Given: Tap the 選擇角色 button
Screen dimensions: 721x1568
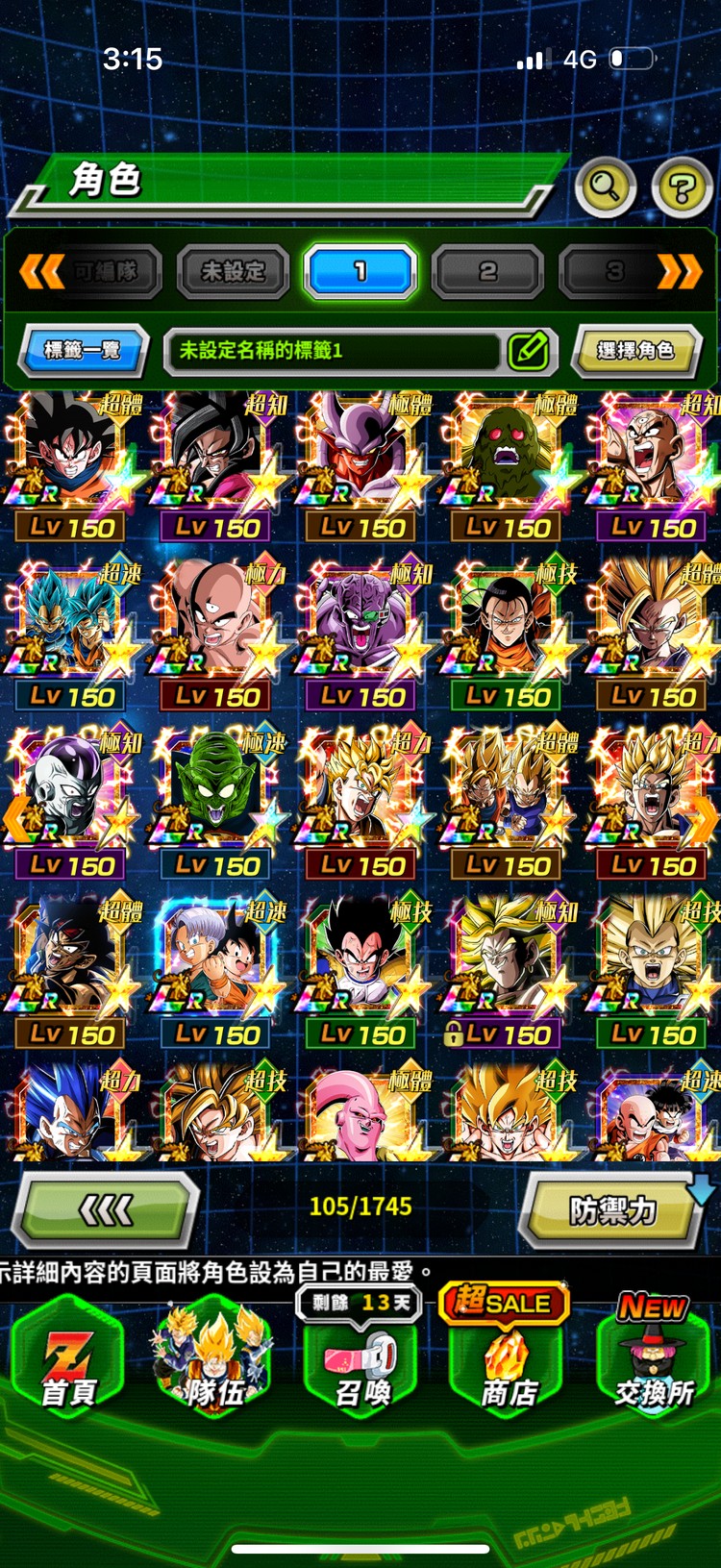Looking at the screenshot, I should point(635,351).
